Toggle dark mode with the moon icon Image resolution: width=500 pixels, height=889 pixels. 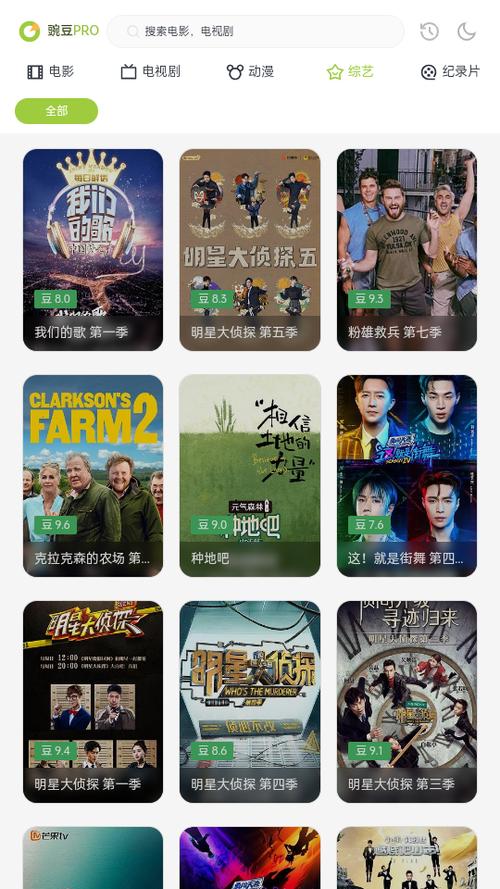click(x=467, y=31)
